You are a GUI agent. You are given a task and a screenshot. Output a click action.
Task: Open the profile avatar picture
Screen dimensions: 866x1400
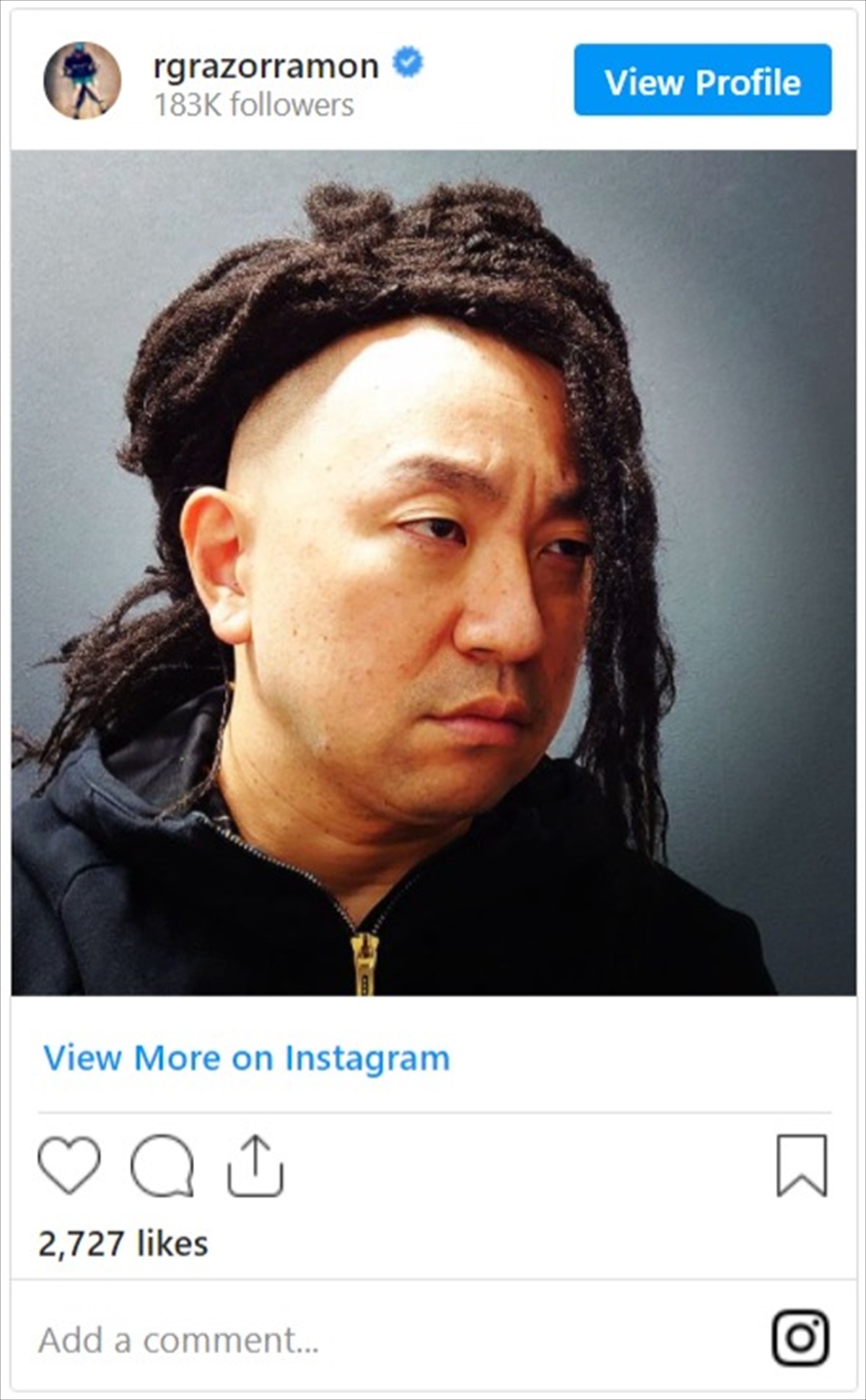(x=82, y=80)
